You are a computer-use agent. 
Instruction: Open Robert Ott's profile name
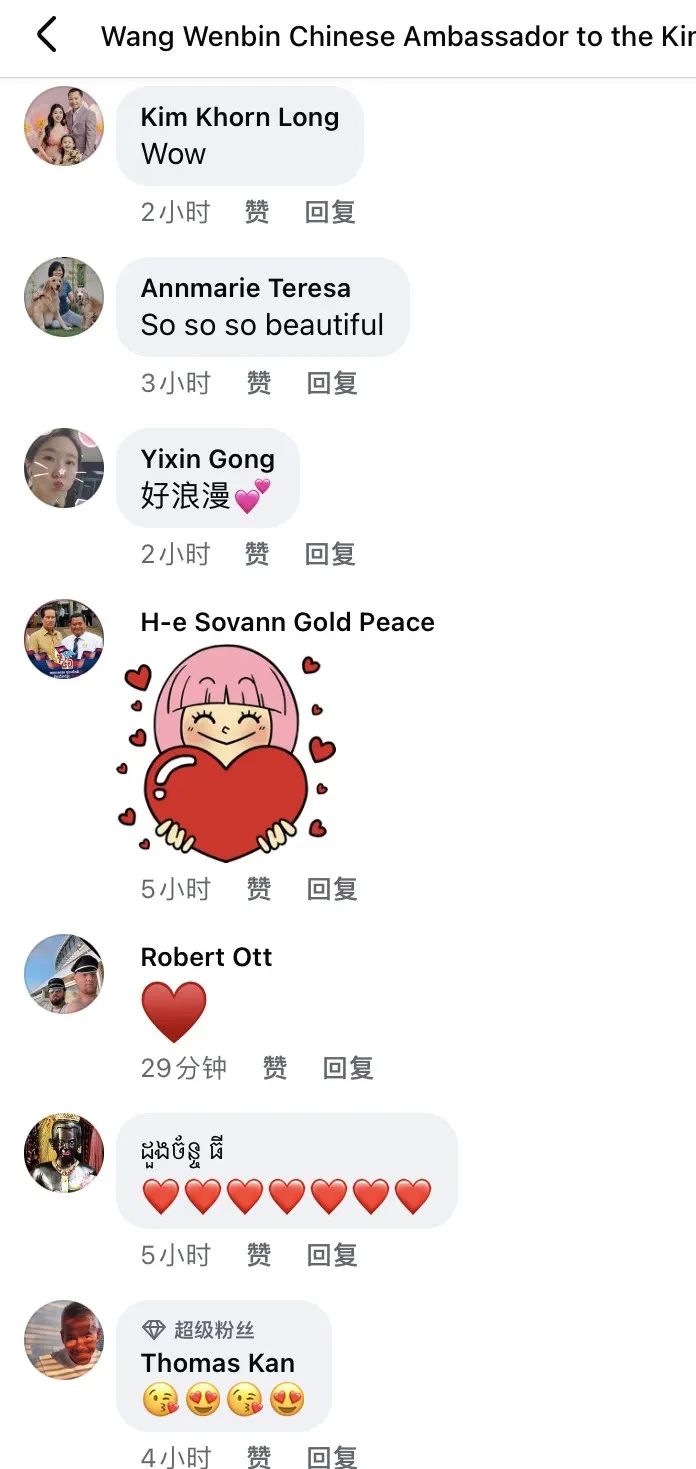pyautogui.click(x=206, y=957)
